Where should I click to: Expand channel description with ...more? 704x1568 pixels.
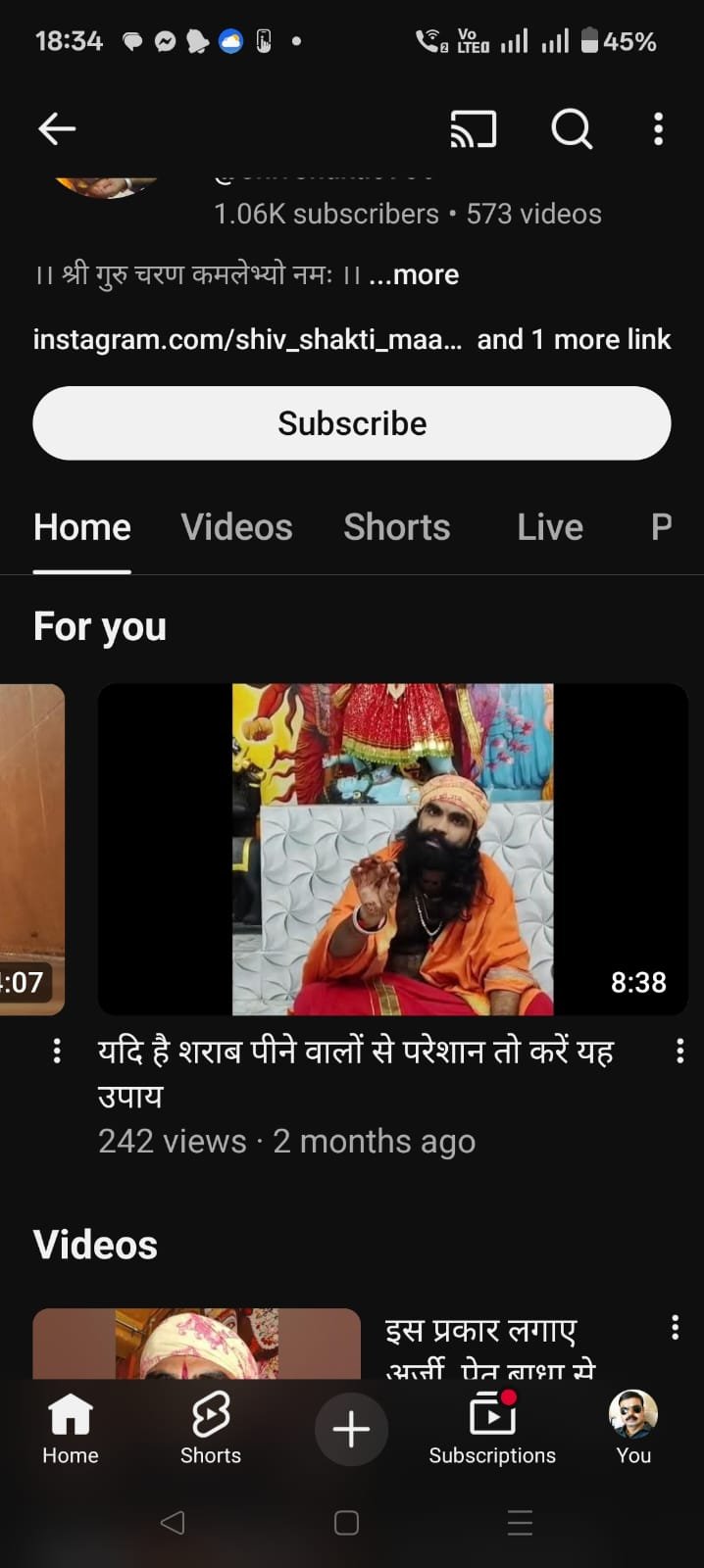click(x=414, y=274)
